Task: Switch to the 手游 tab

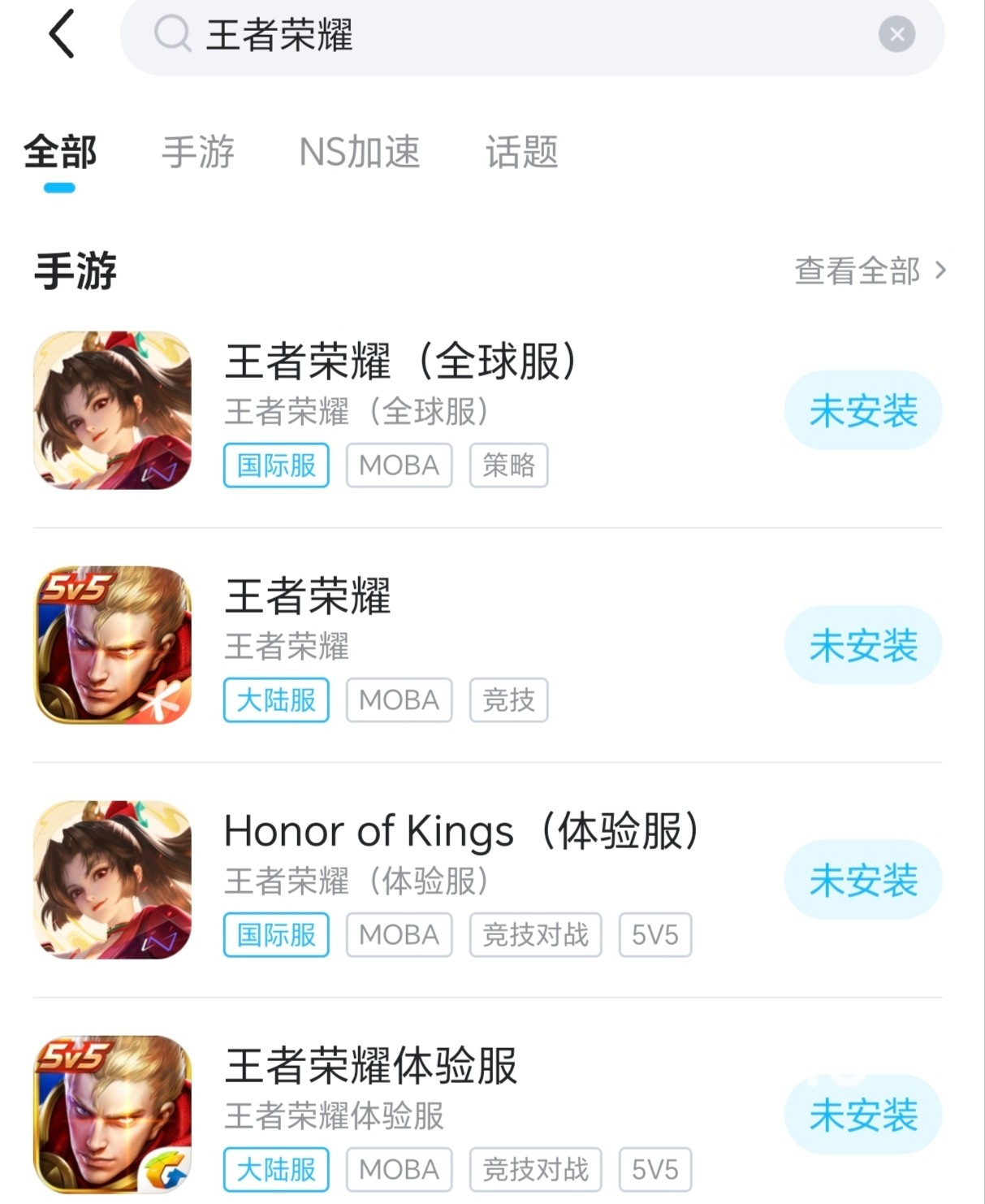Action: point(198,152)
